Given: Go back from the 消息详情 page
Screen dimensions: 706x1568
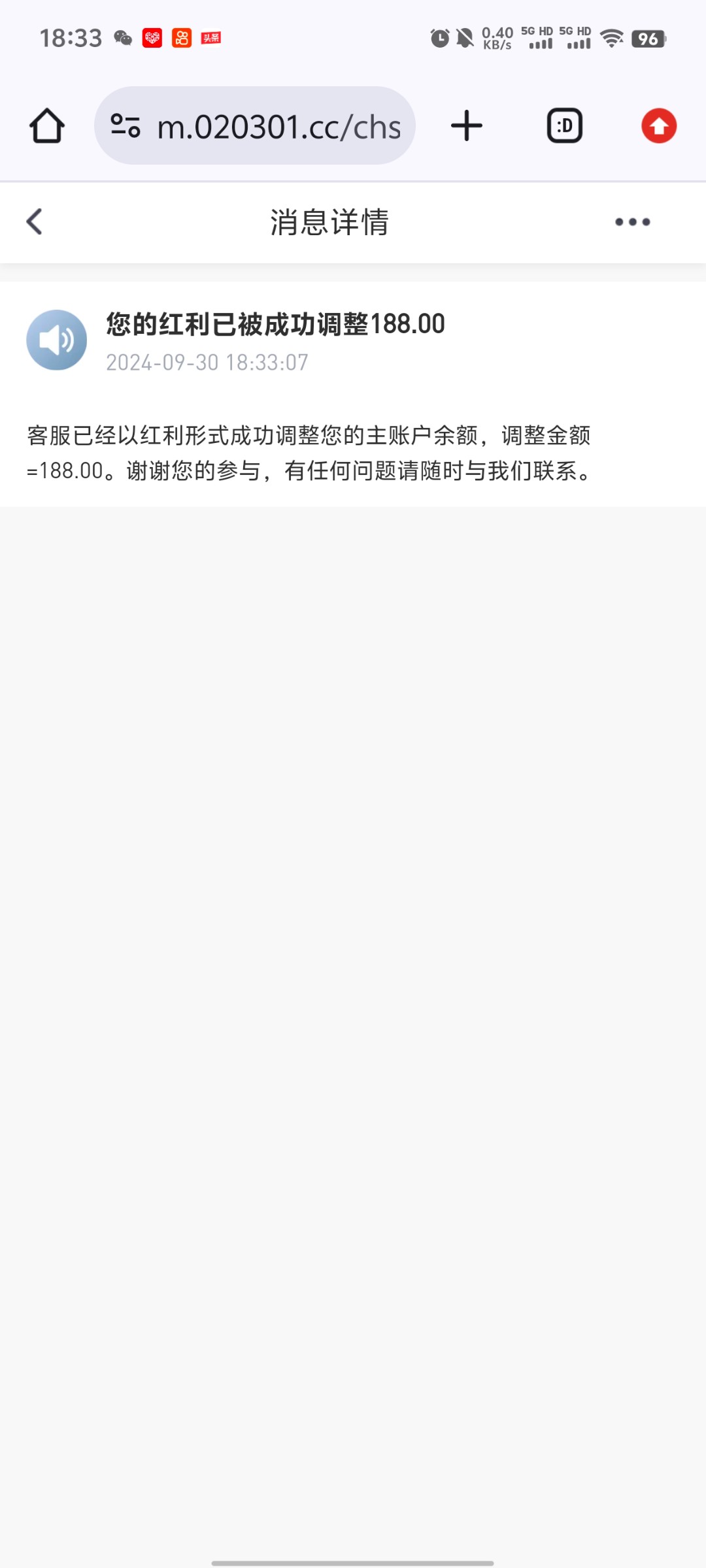Looking at the screenshot, I should [35, 221].
